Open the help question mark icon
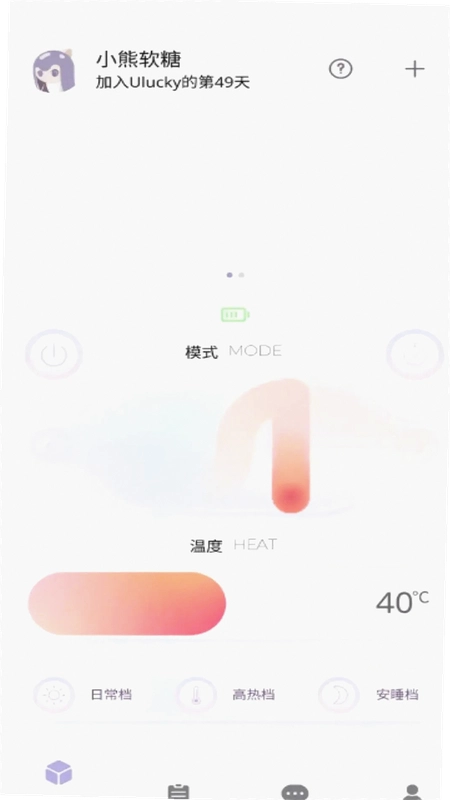The height and width of the screenshot is (800, 450). 340,68
